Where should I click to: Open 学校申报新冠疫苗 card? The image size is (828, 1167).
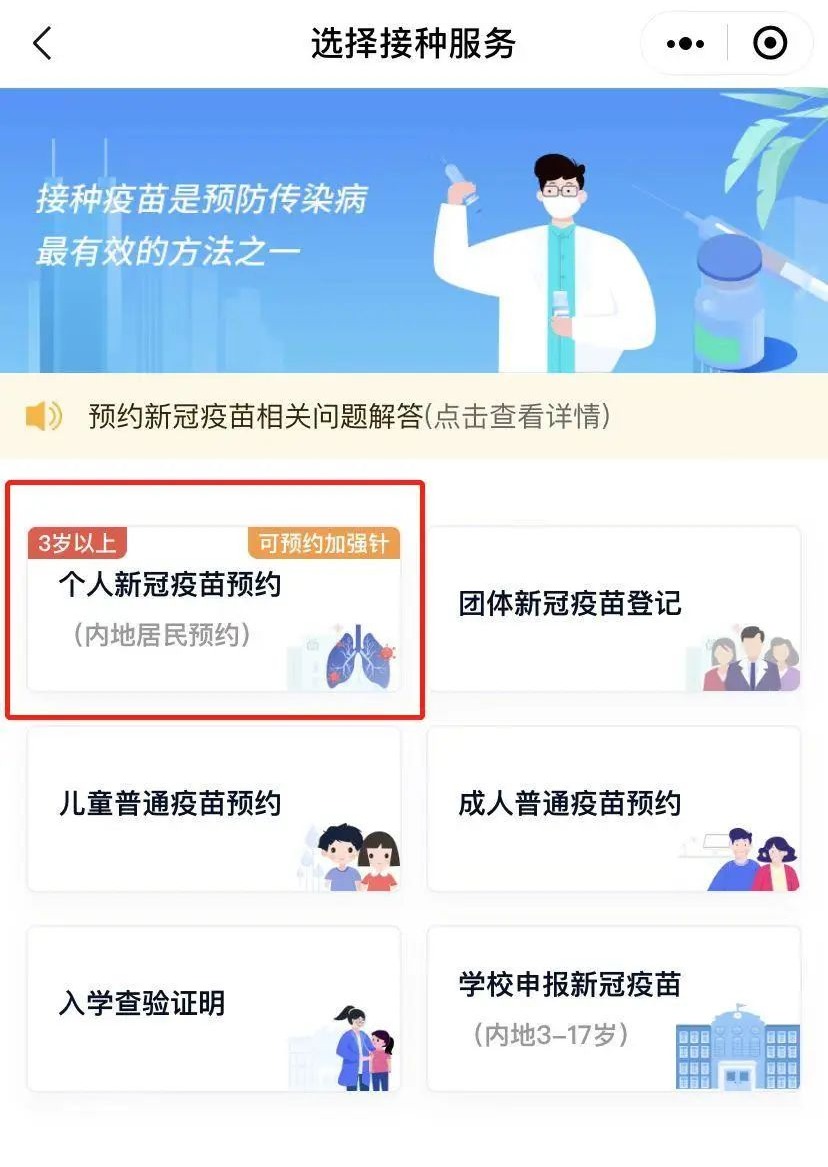click(x=614, y=1008)
